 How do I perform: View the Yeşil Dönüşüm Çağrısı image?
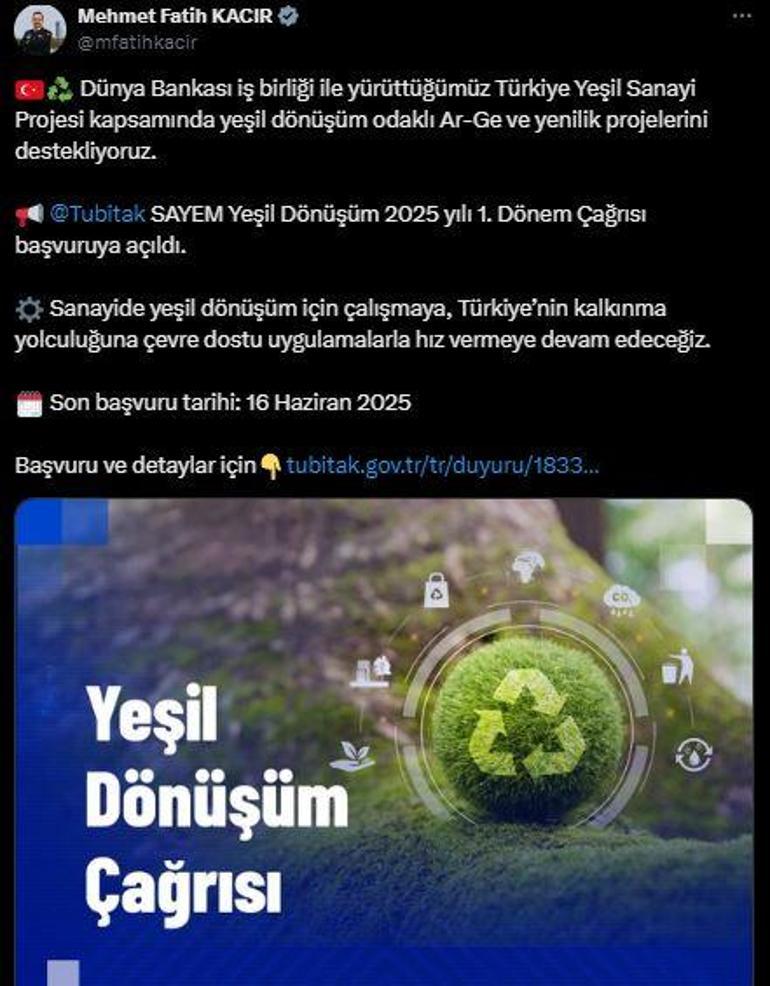pos(385,740)
